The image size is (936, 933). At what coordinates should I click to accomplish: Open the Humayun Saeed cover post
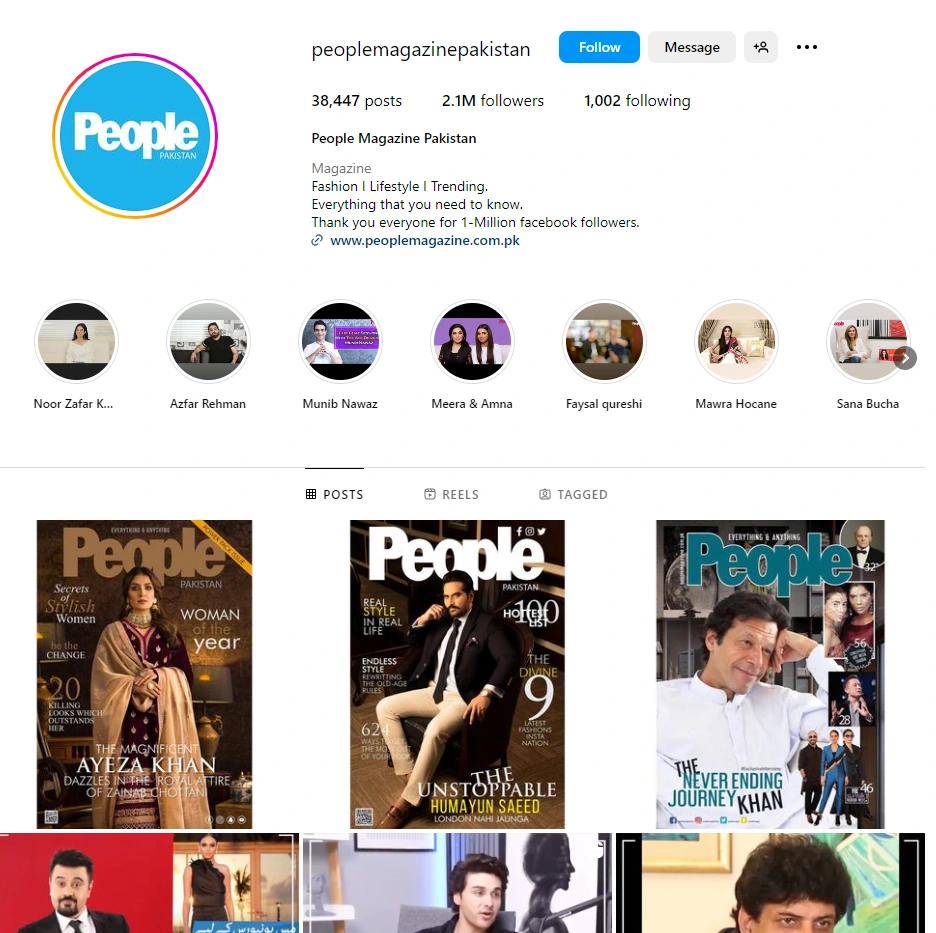457,674
